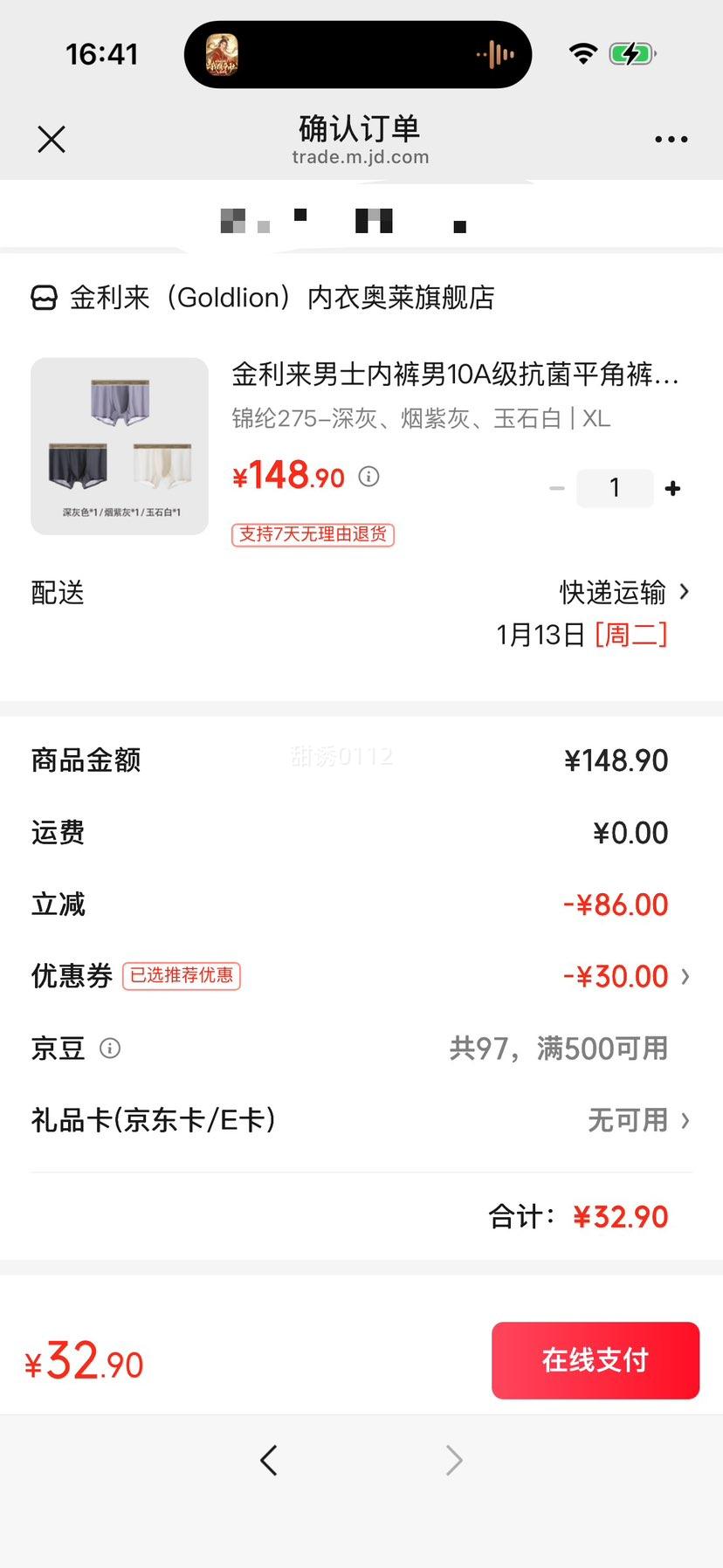This screenshot has height=1568, width=723.
Task: Open the 配送 delivery options via its arrow
Action: (685, 593)
